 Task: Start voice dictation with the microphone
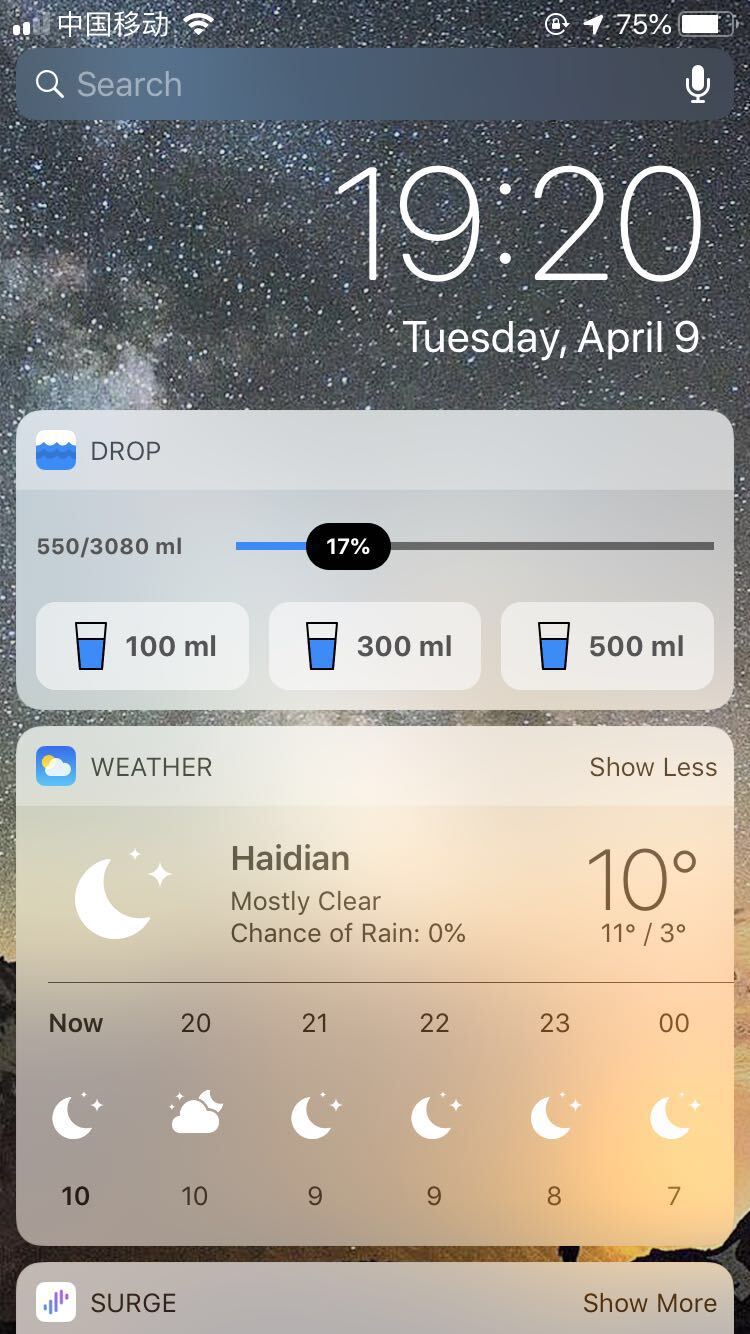pos(697,85)
